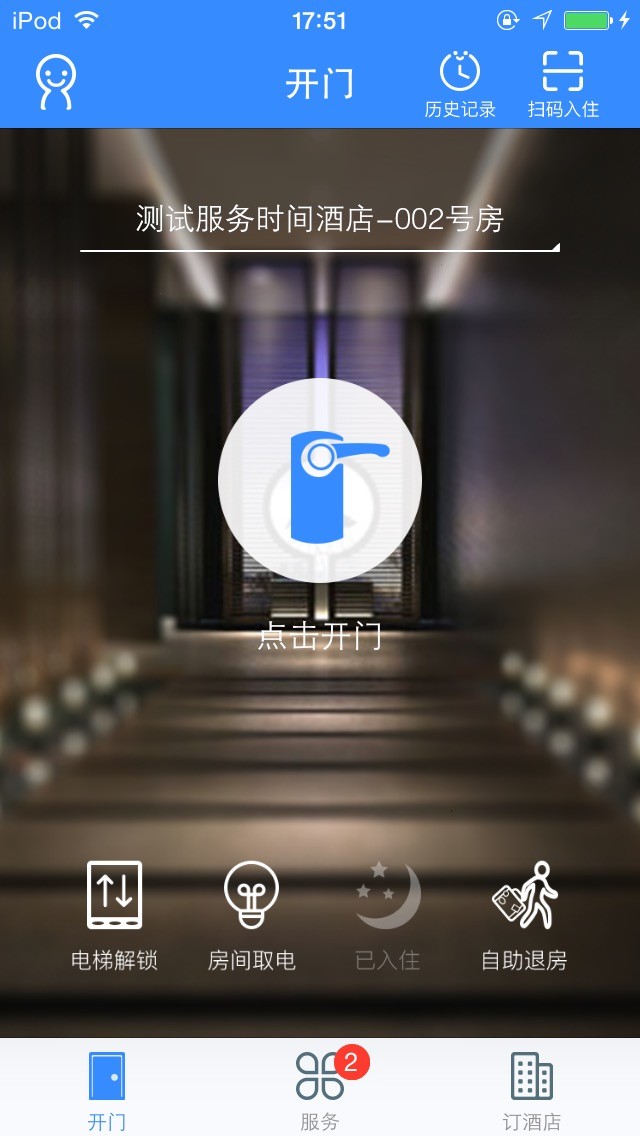This screenshot has width=640, height=1136.
Task: Activate 房间取电 room power
Action: coord(251,915)
